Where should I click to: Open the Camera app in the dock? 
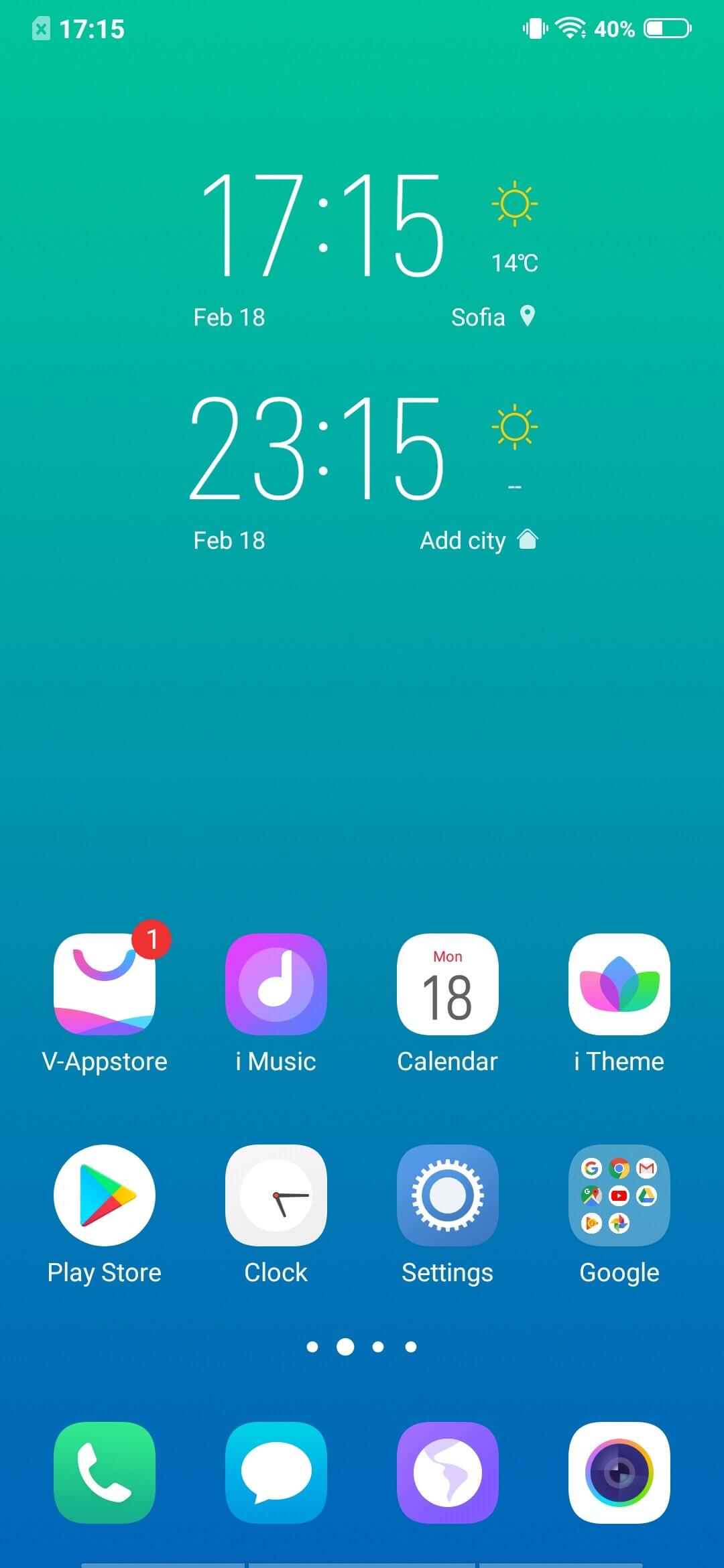pyautogui.click(x=619, y=1473)
